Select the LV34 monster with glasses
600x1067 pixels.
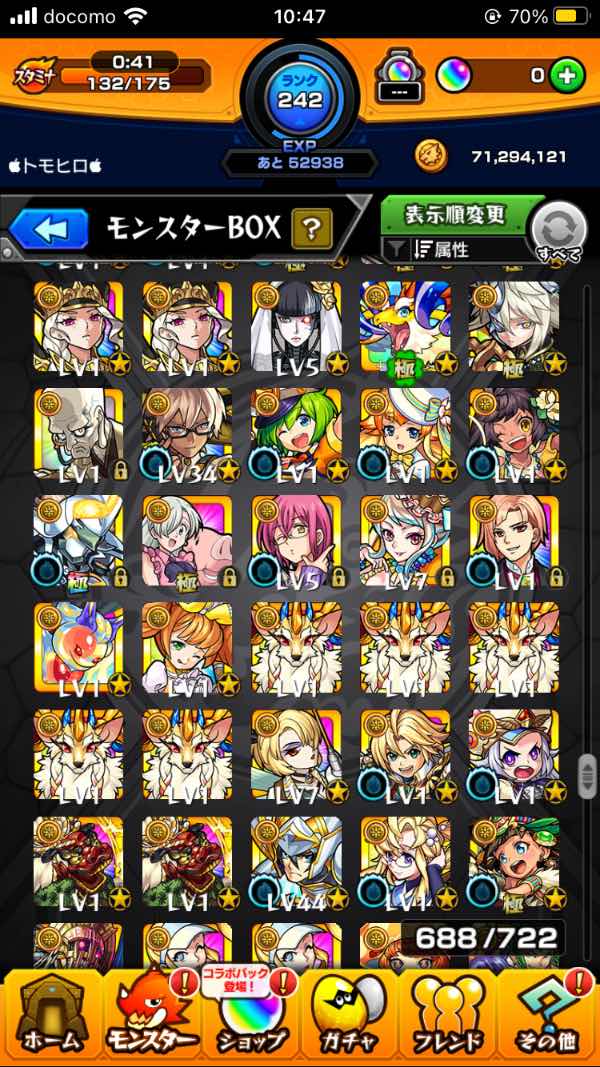pyautogui.click(x=187, y=433)
